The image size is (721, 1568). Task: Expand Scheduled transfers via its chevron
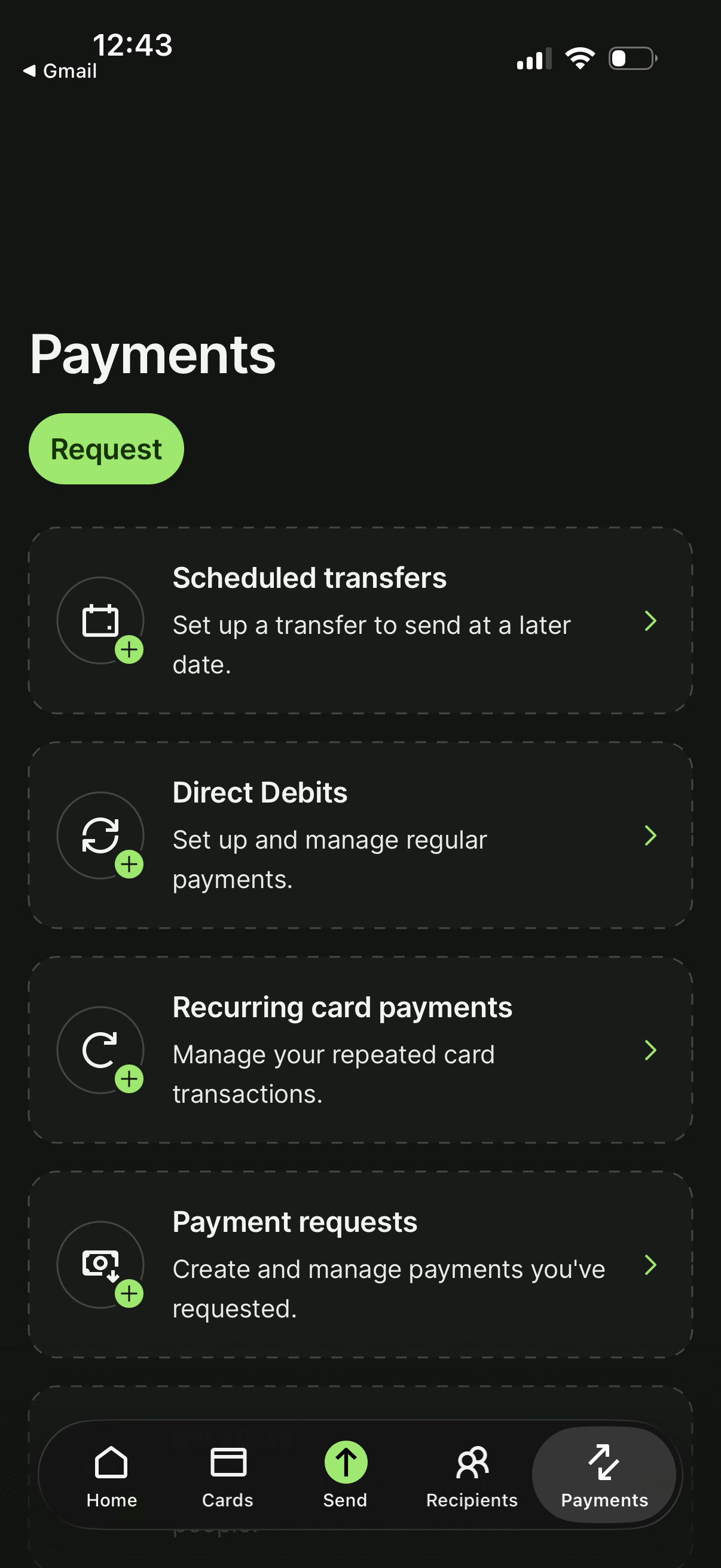[x=651, y=621]
